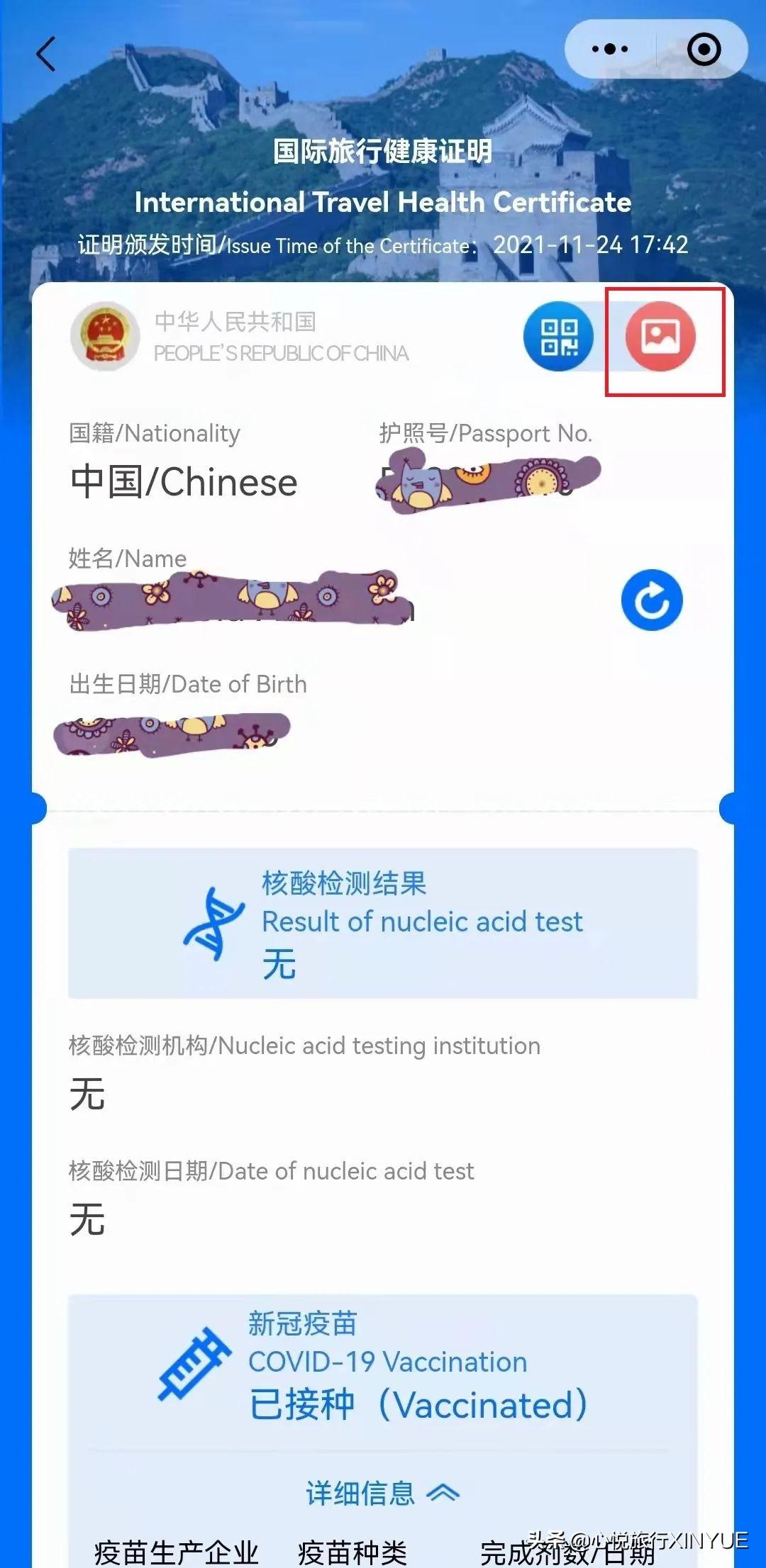766x1568 pixels.
Task: Collapse the 详细信息 vaccination details
Action: coord(383,1492)
